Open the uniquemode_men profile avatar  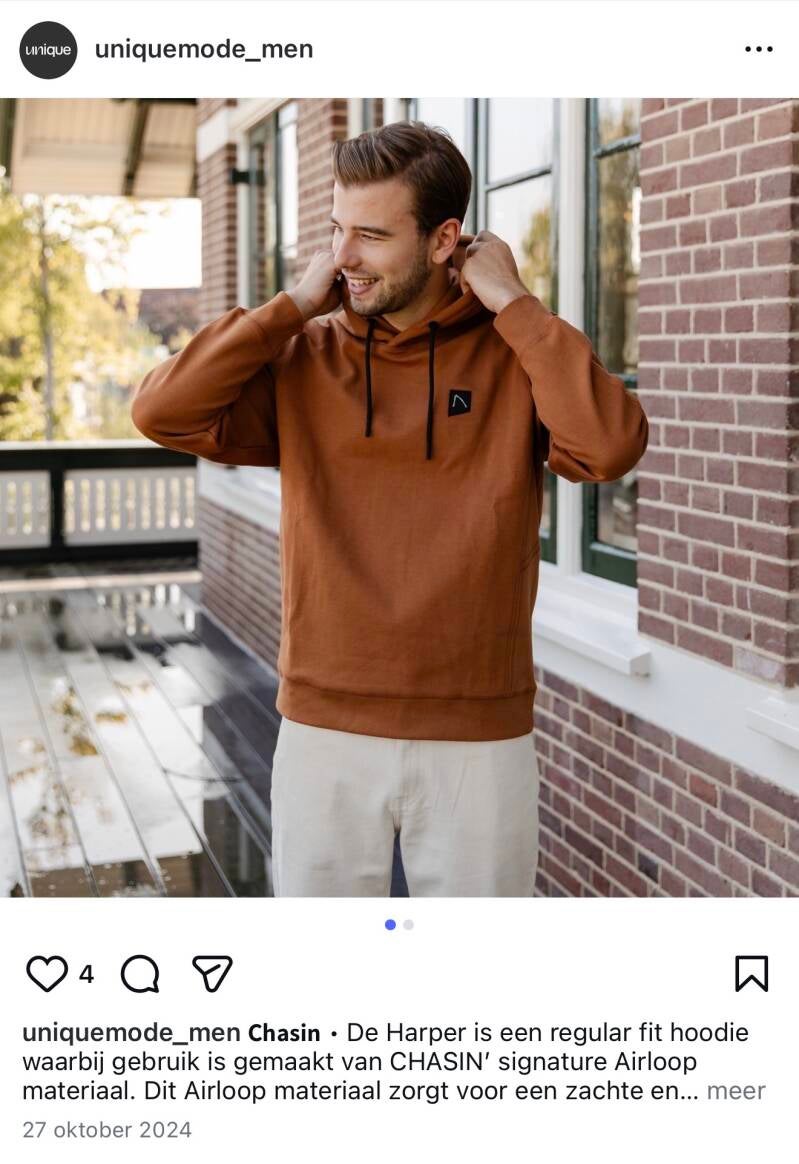[x=48, y=49]
